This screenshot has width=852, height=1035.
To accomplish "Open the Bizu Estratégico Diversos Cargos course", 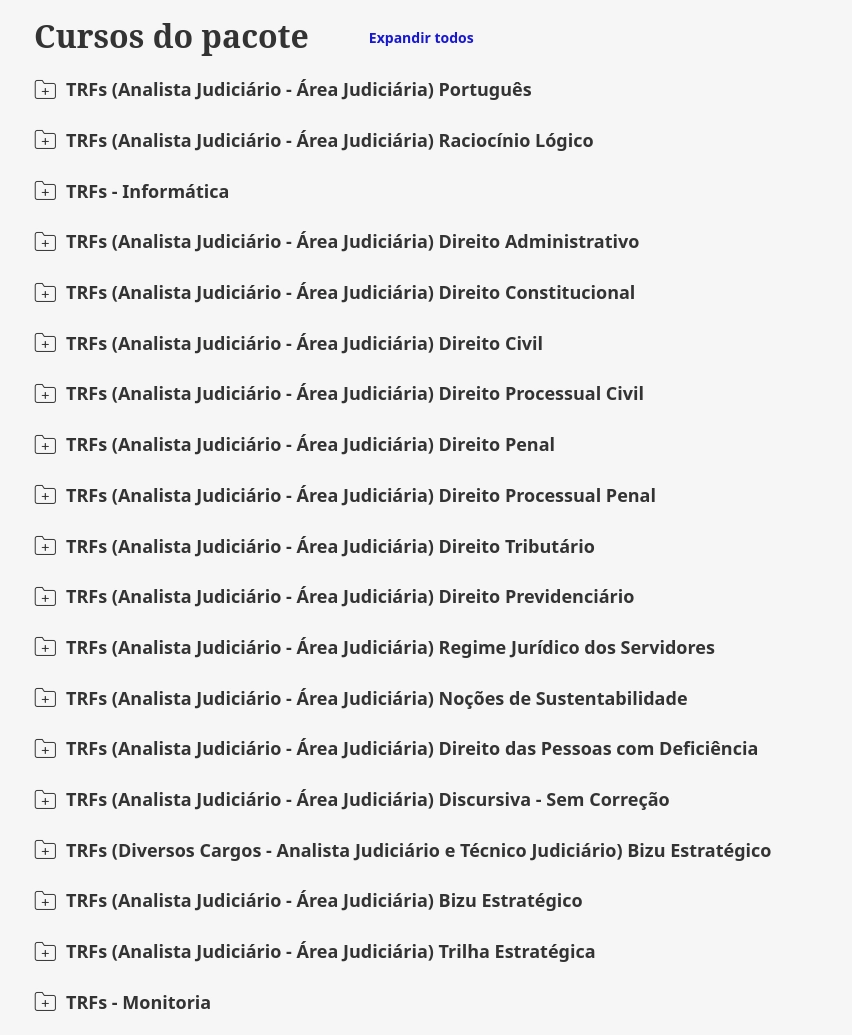I will tap(418, 850).
